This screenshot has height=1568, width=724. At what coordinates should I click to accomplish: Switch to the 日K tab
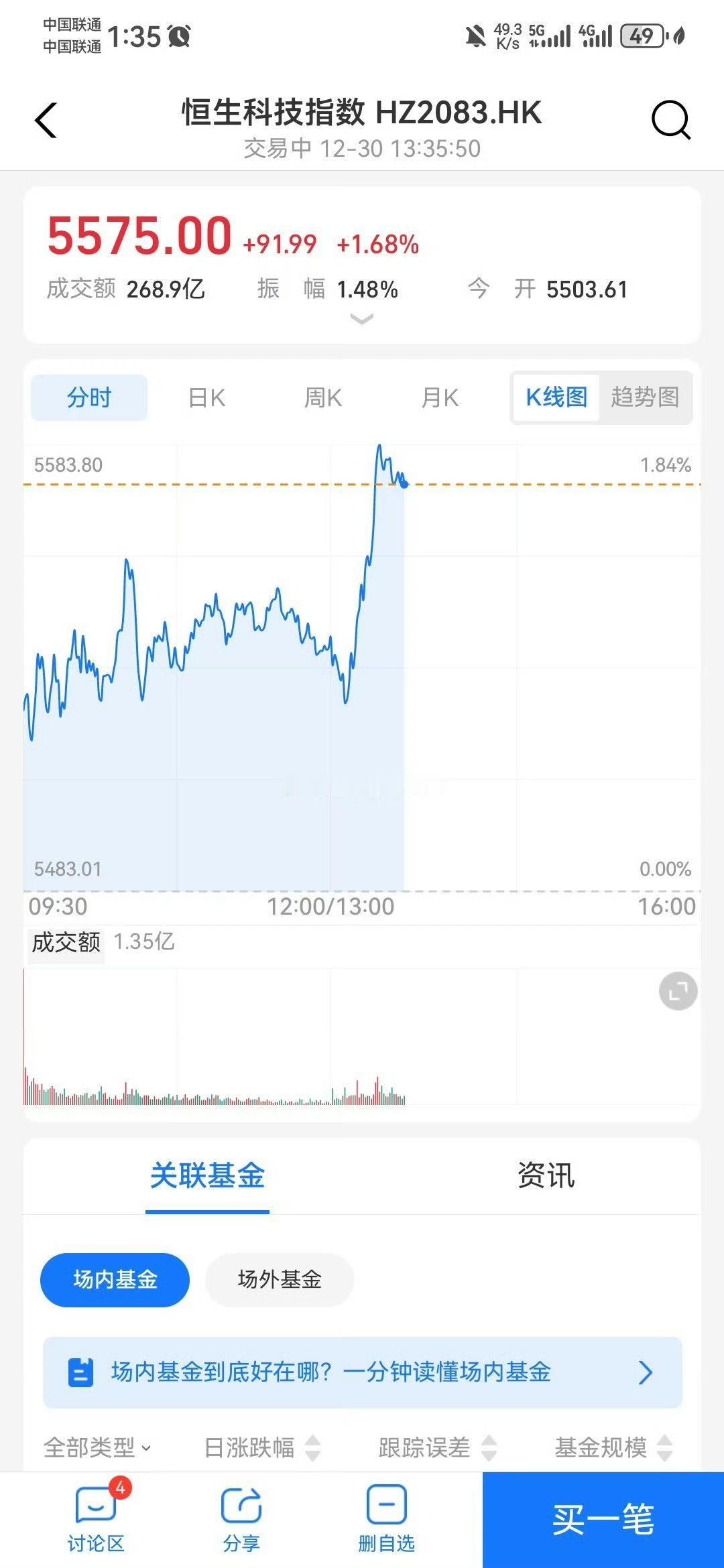pos(206,397)
